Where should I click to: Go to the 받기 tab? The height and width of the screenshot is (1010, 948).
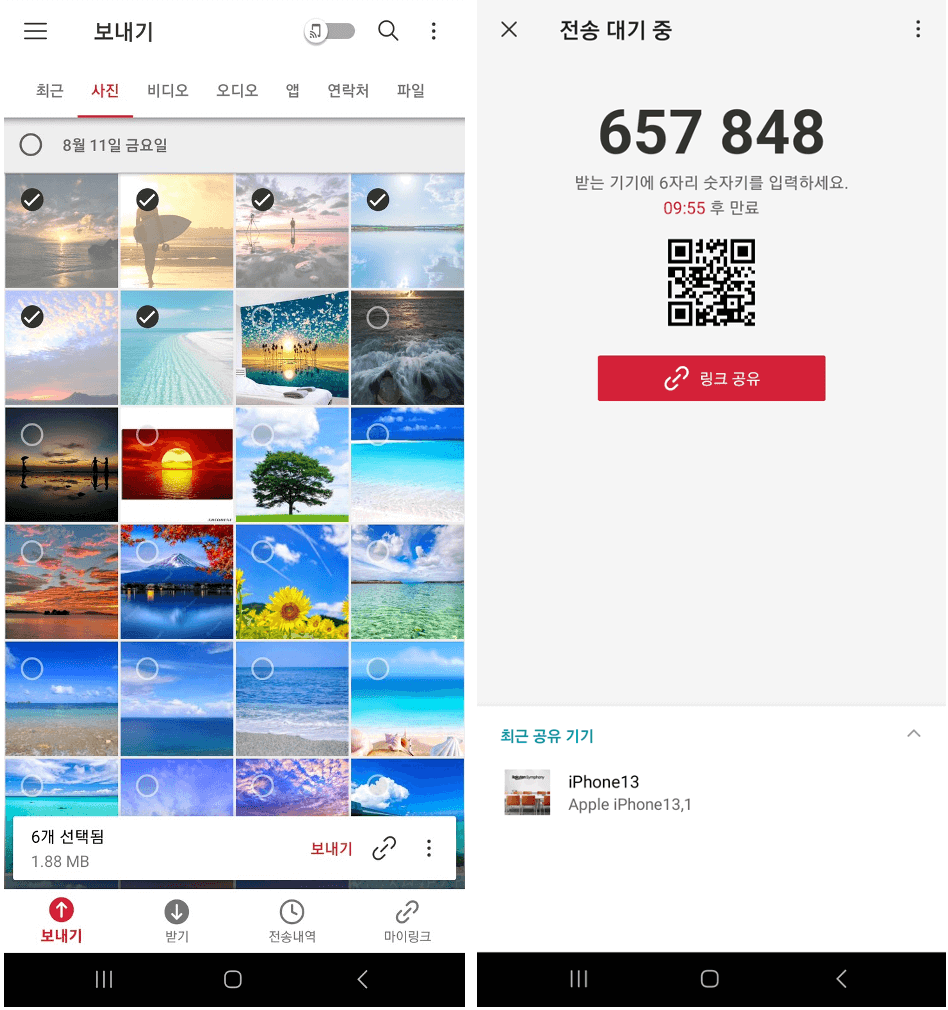[176, 920]
